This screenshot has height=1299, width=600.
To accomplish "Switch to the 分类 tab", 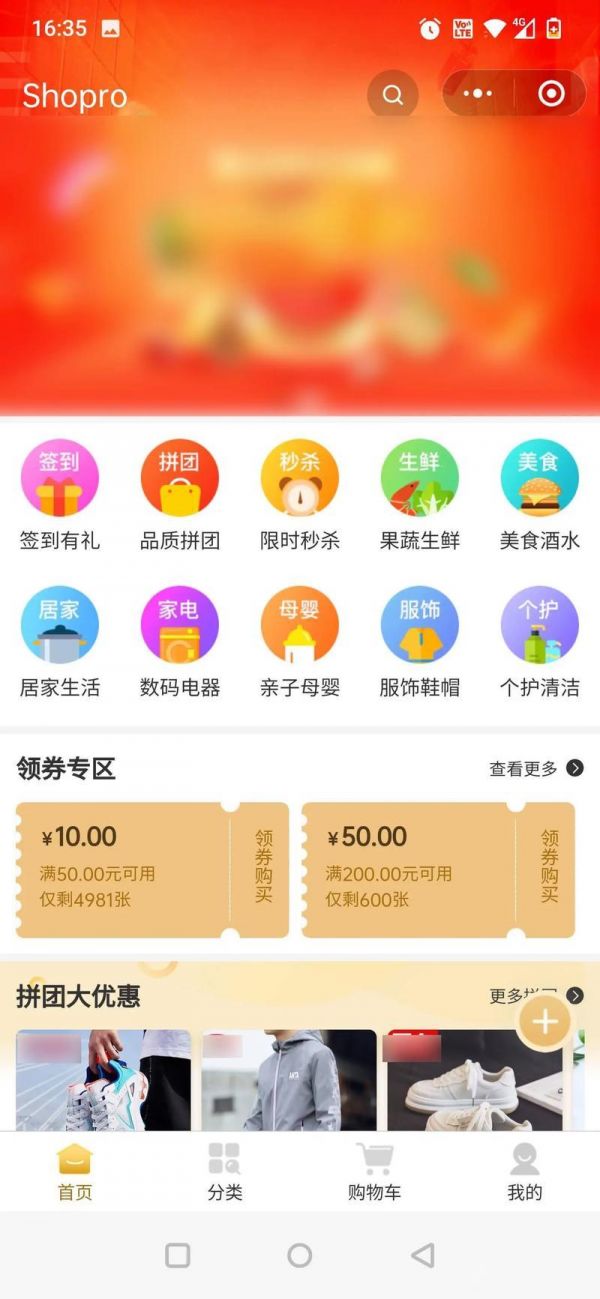I will (x=225, y=1172).
